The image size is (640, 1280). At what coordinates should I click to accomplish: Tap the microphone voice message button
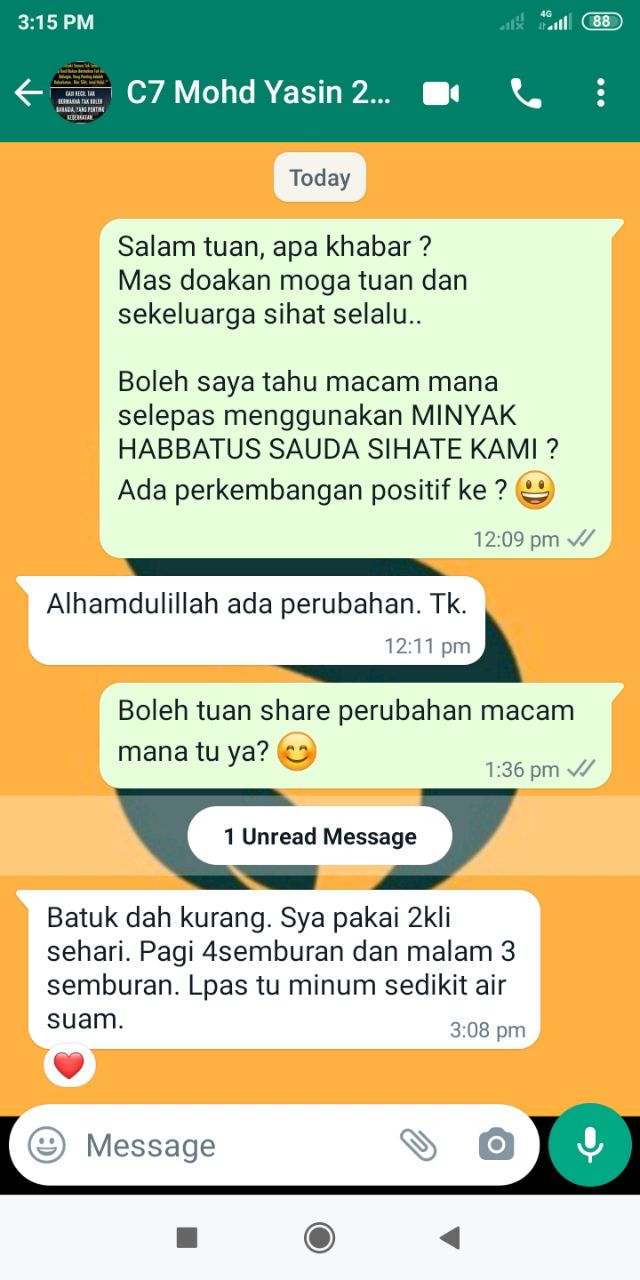(590, 1145)
